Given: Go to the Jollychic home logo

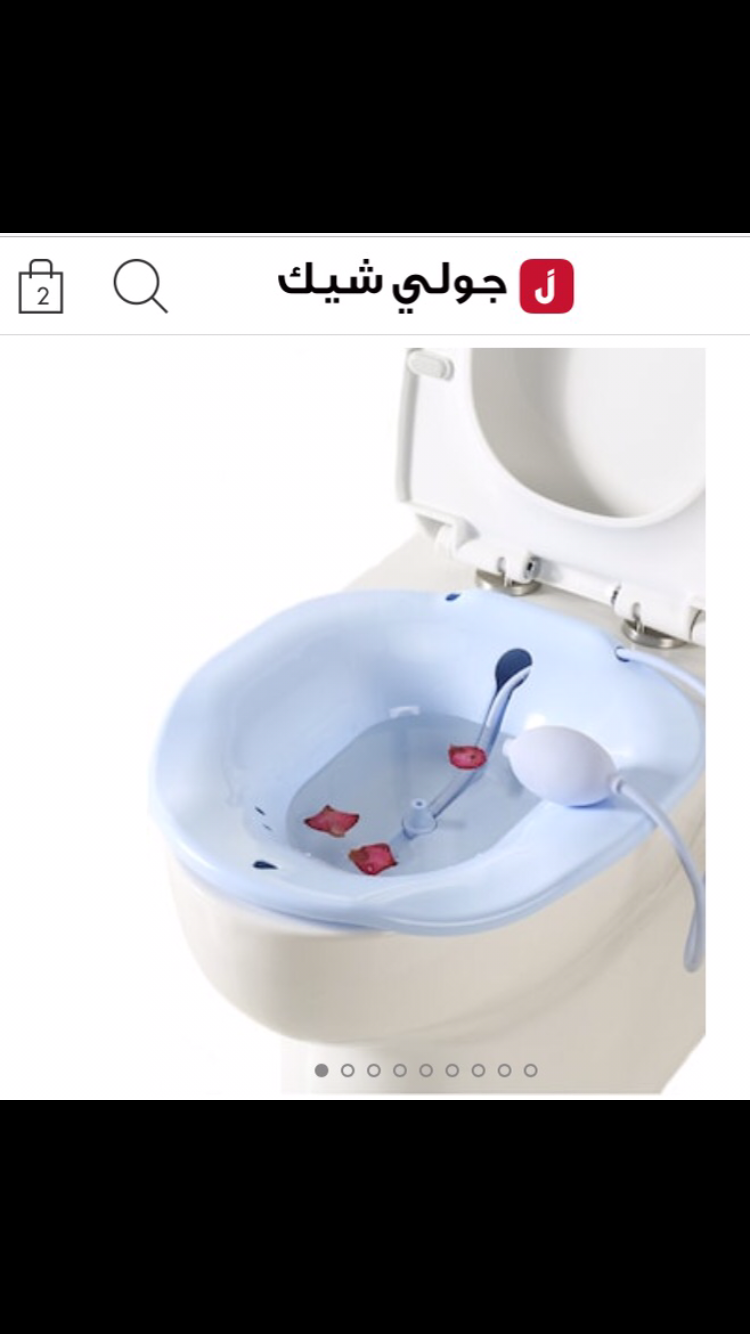Looking at the screenshot, I should (425, 285).
